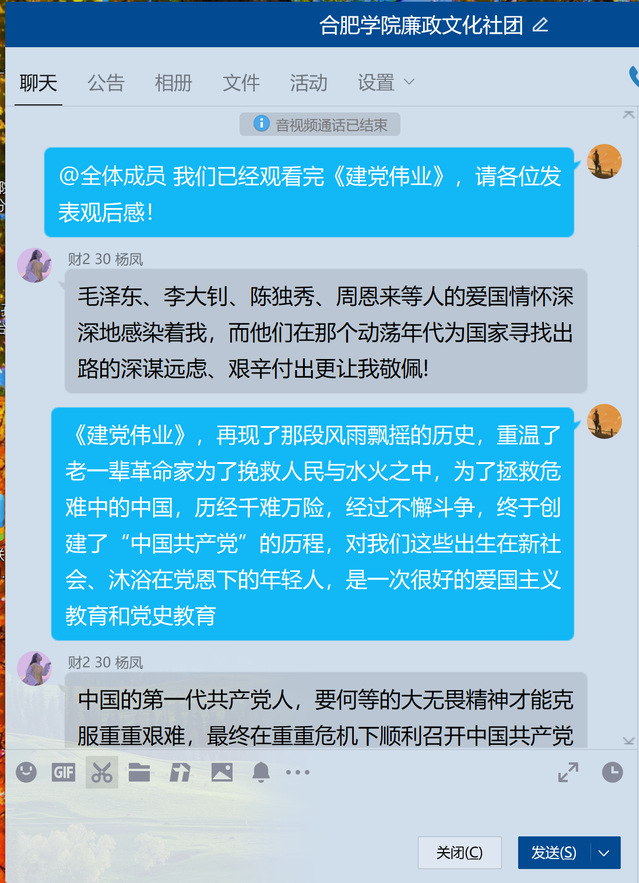
Task: Close the chat with 关闭 button
Action: click(x=459, y=853)
